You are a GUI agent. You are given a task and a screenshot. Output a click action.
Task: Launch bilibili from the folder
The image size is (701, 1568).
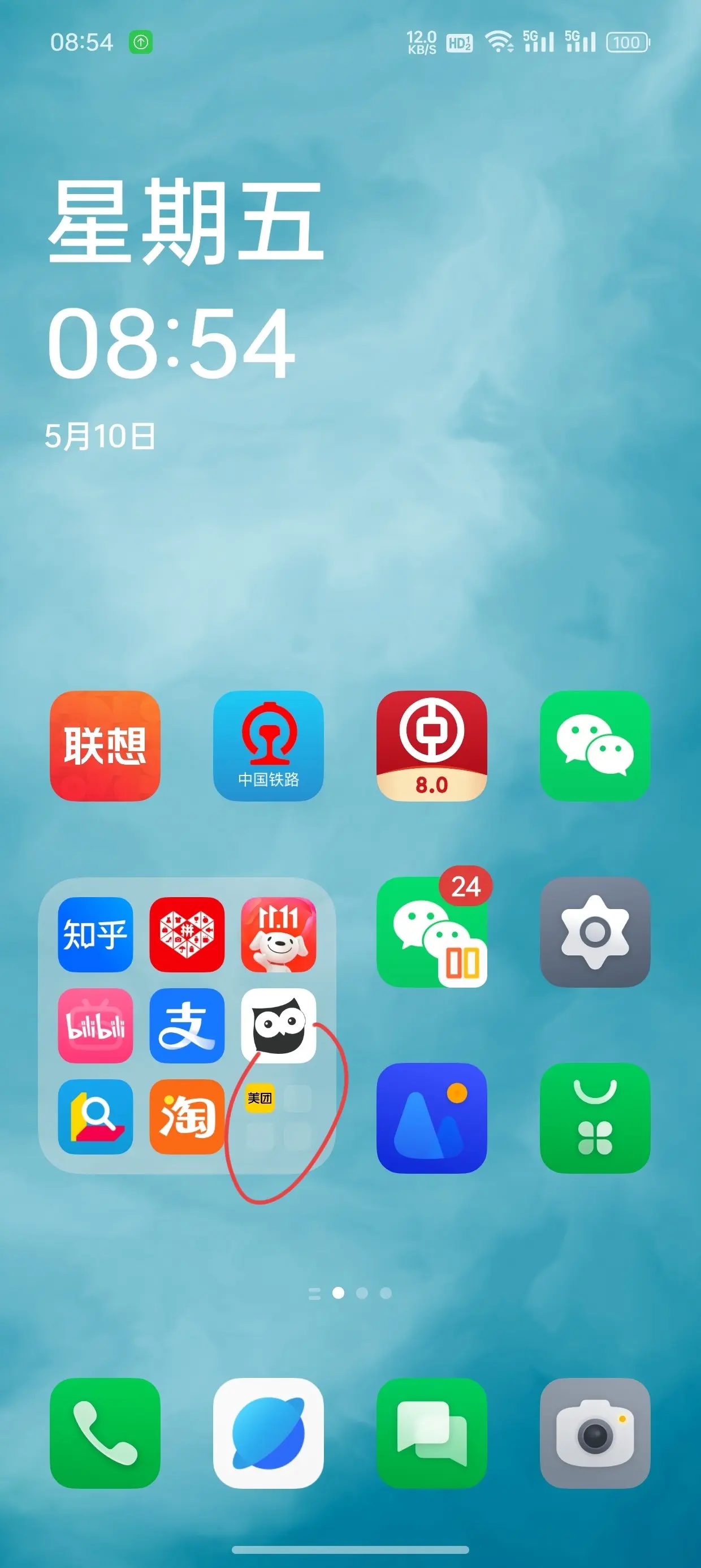click(96, 1026)
